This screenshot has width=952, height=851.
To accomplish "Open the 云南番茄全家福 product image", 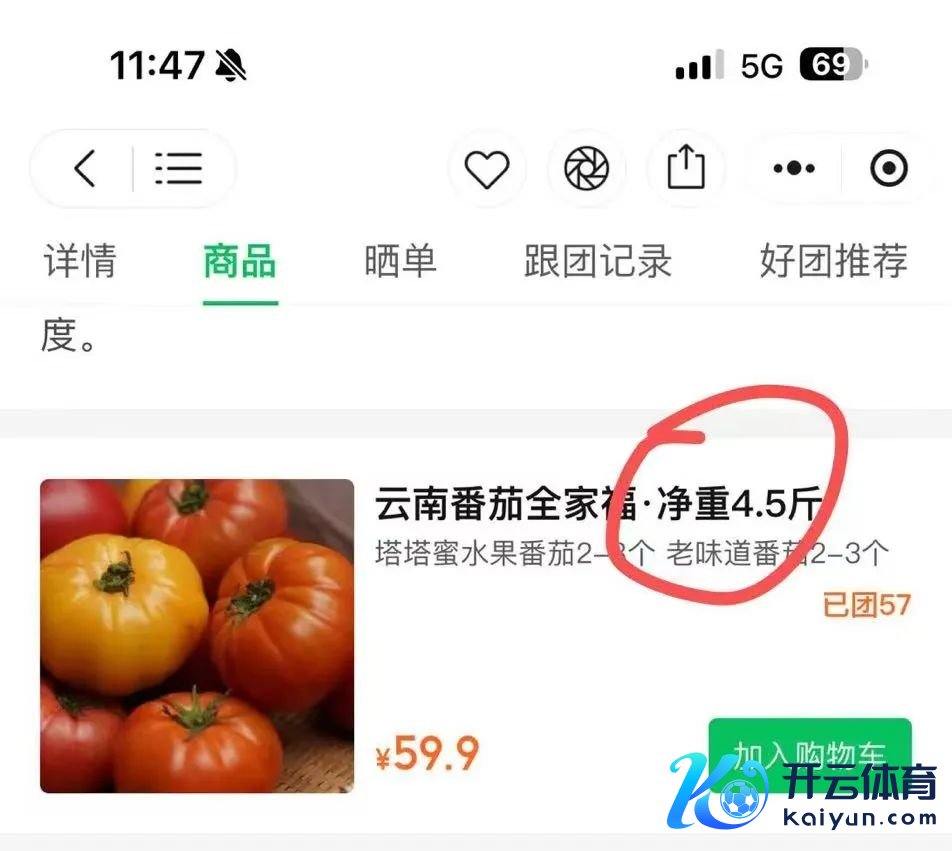I will click(197, 636).
